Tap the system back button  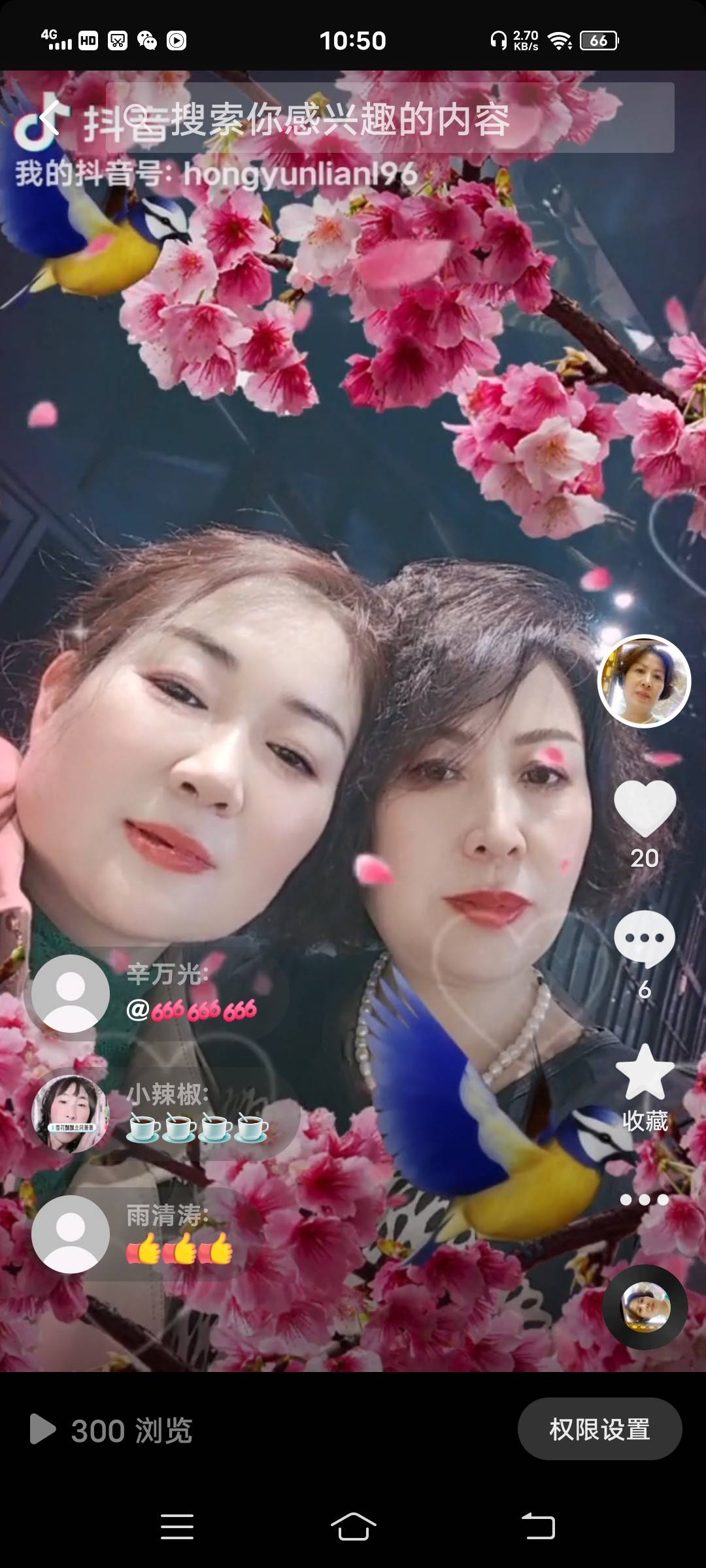(538, 1527)
